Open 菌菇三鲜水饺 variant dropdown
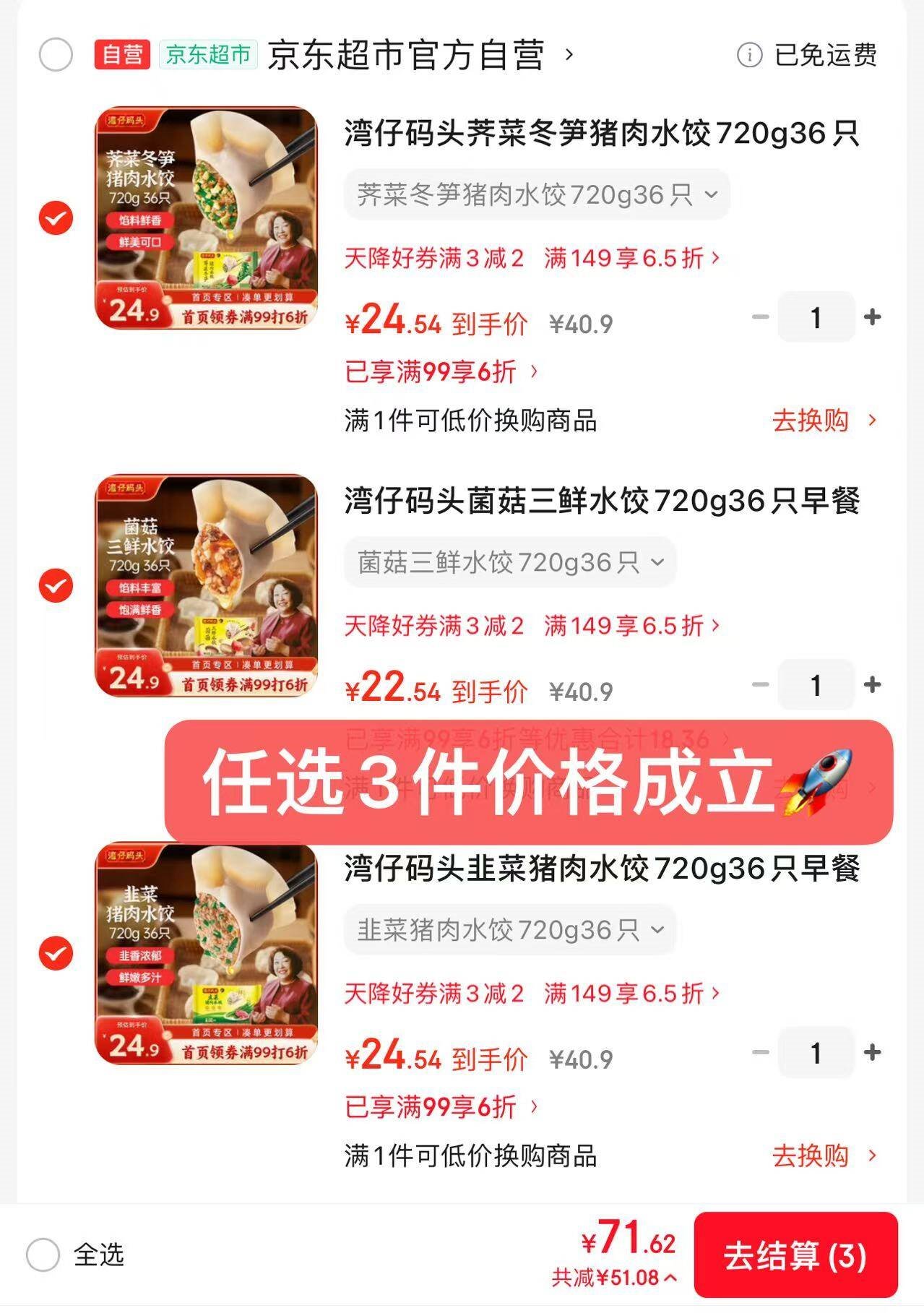924x1313 pixels. [x=510, y=562]
